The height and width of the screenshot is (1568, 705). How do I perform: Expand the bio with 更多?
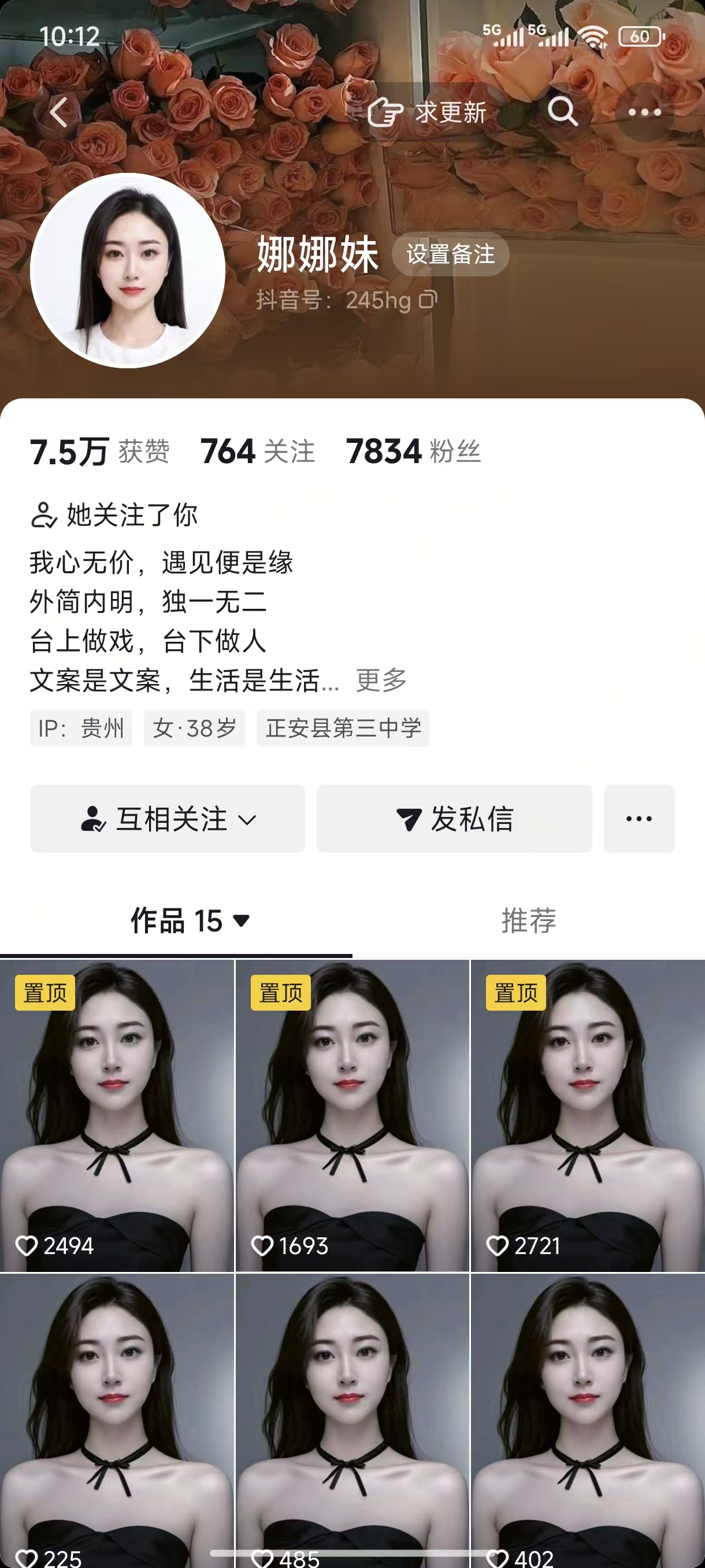381,680
